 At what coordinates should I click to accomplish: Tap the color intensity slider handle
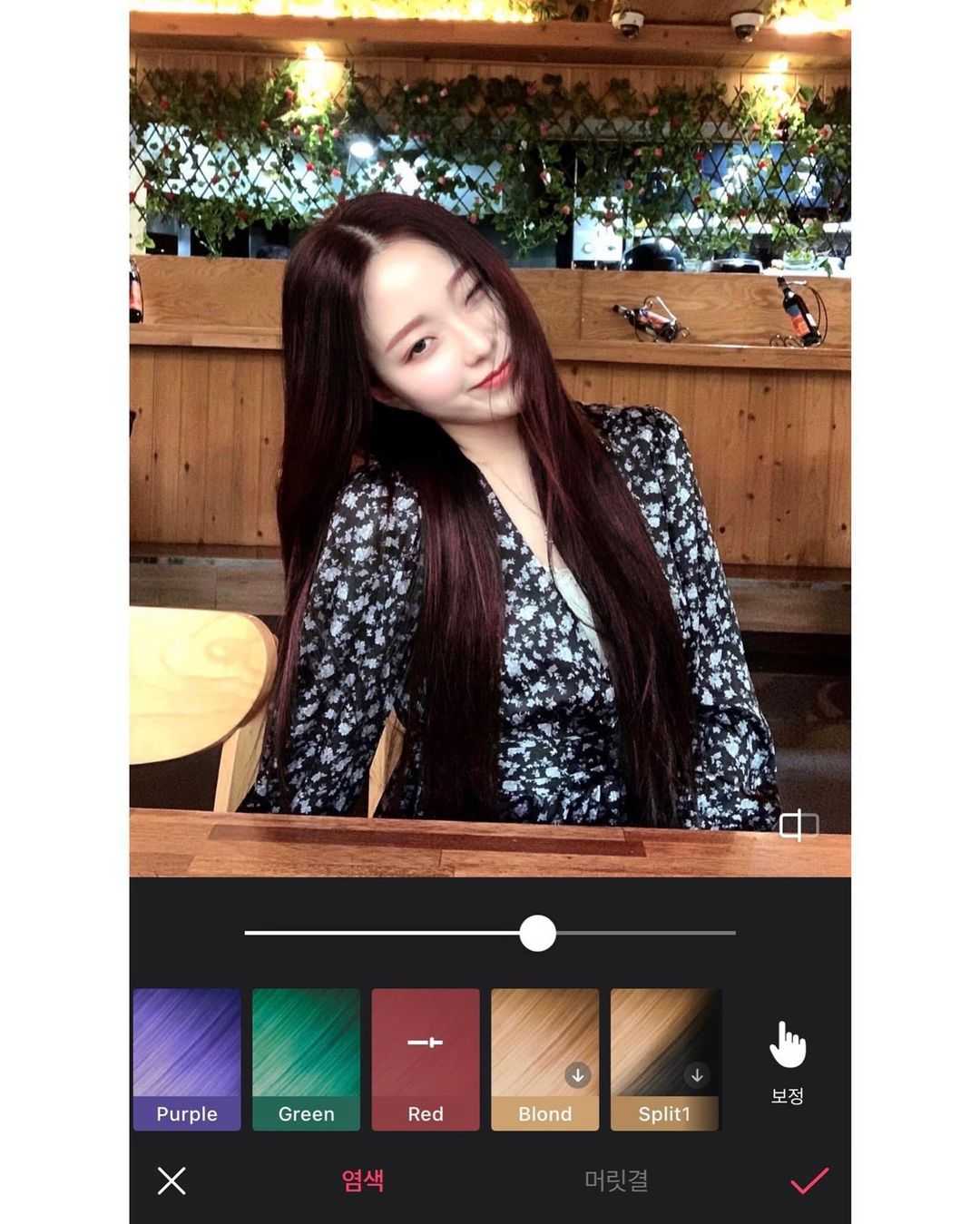tap(538, 933)
